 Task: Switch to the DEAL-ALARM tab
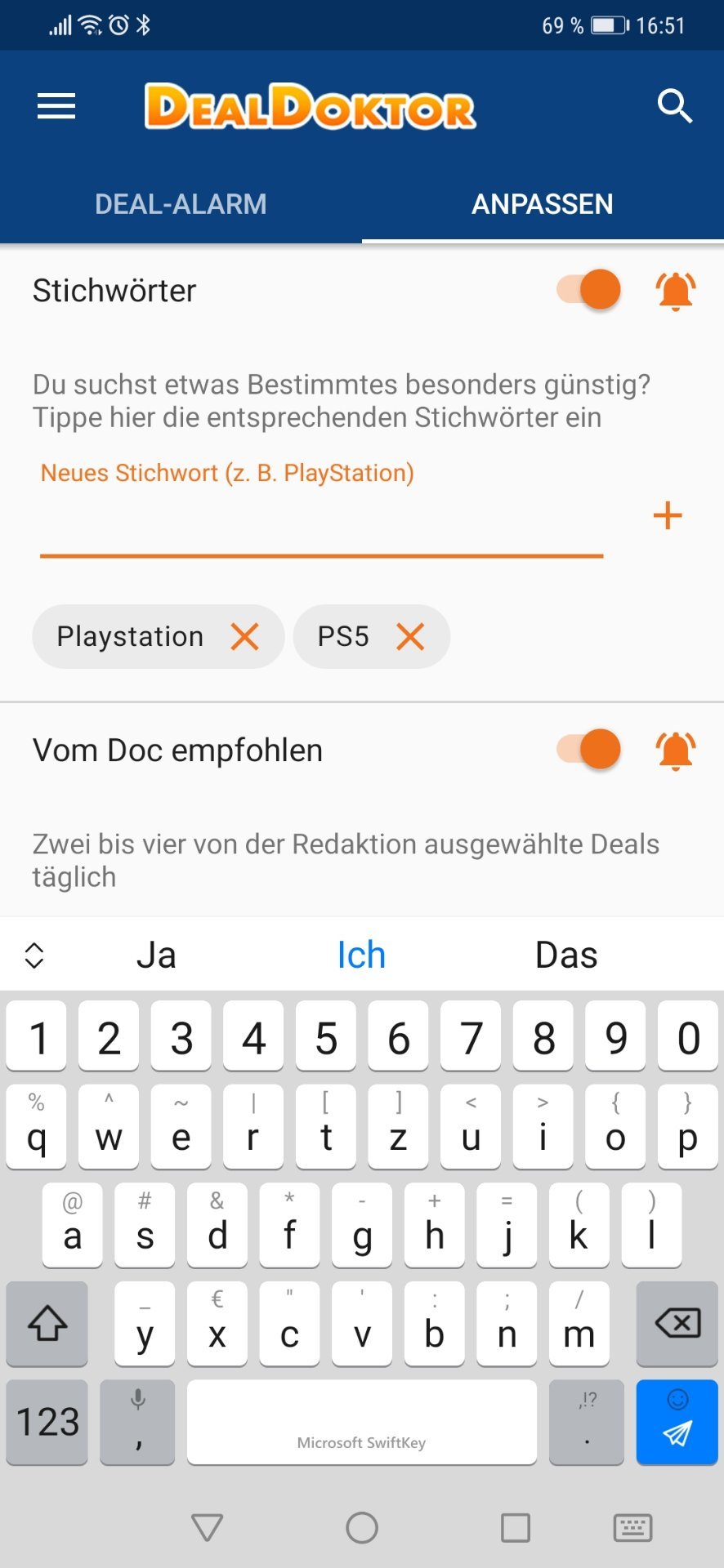tap(181, 204)
